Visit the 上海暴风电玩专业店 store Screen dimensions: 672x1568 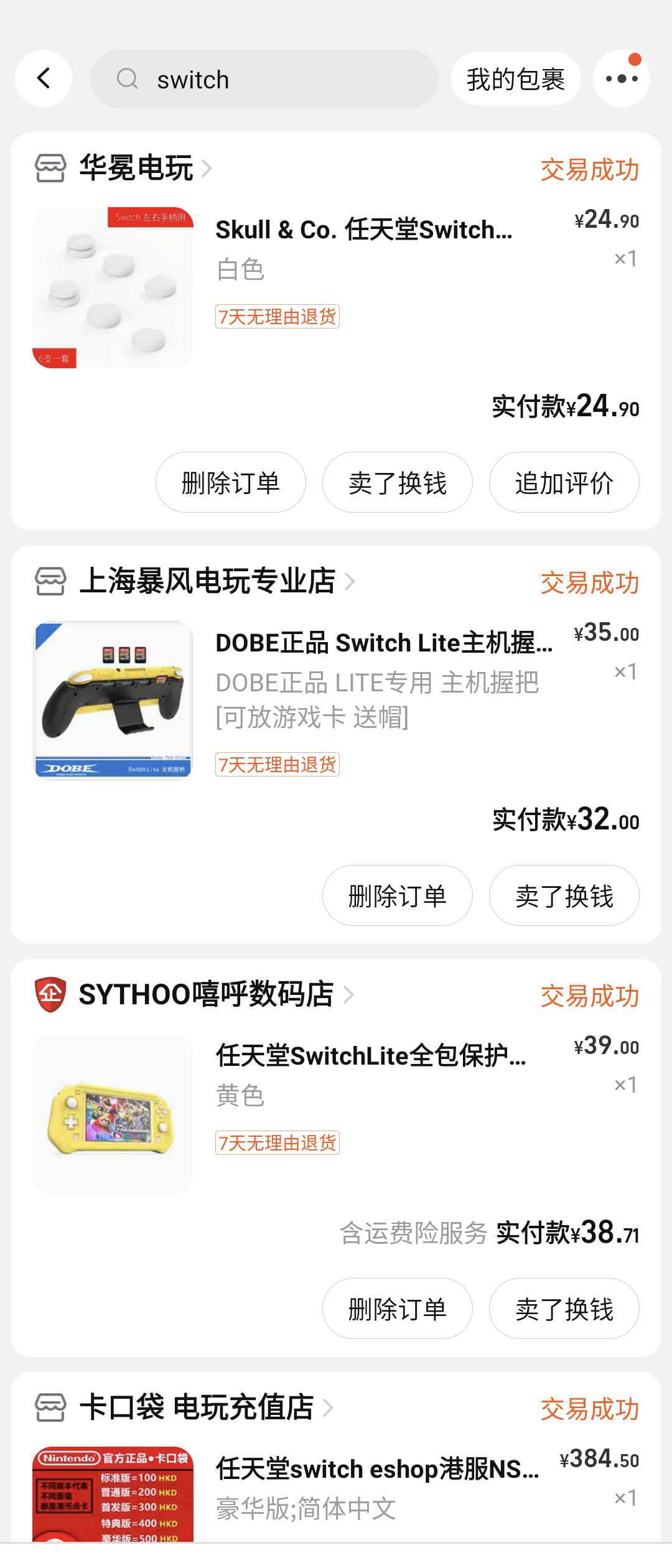[208, 581]
